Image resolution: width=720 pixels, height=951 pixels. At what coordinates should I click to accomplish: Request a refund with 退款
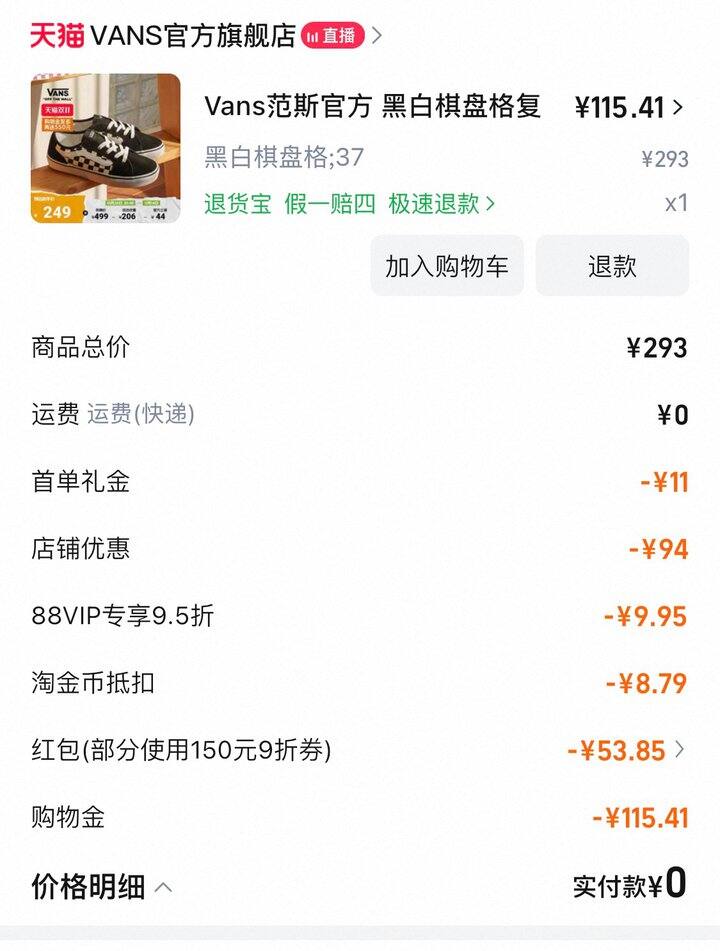(612, 266)
